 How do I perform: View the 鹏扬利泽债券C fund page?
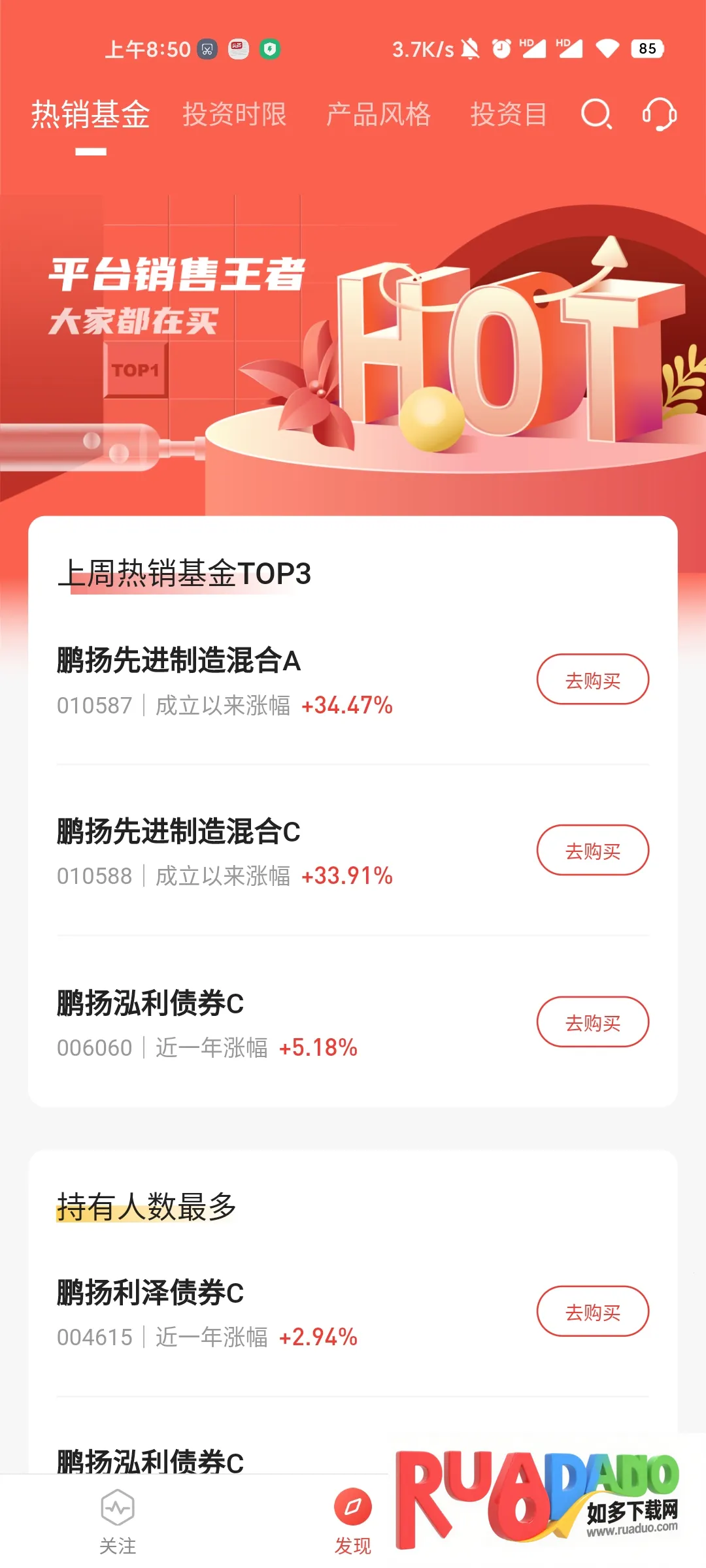tap(150, 1293)
